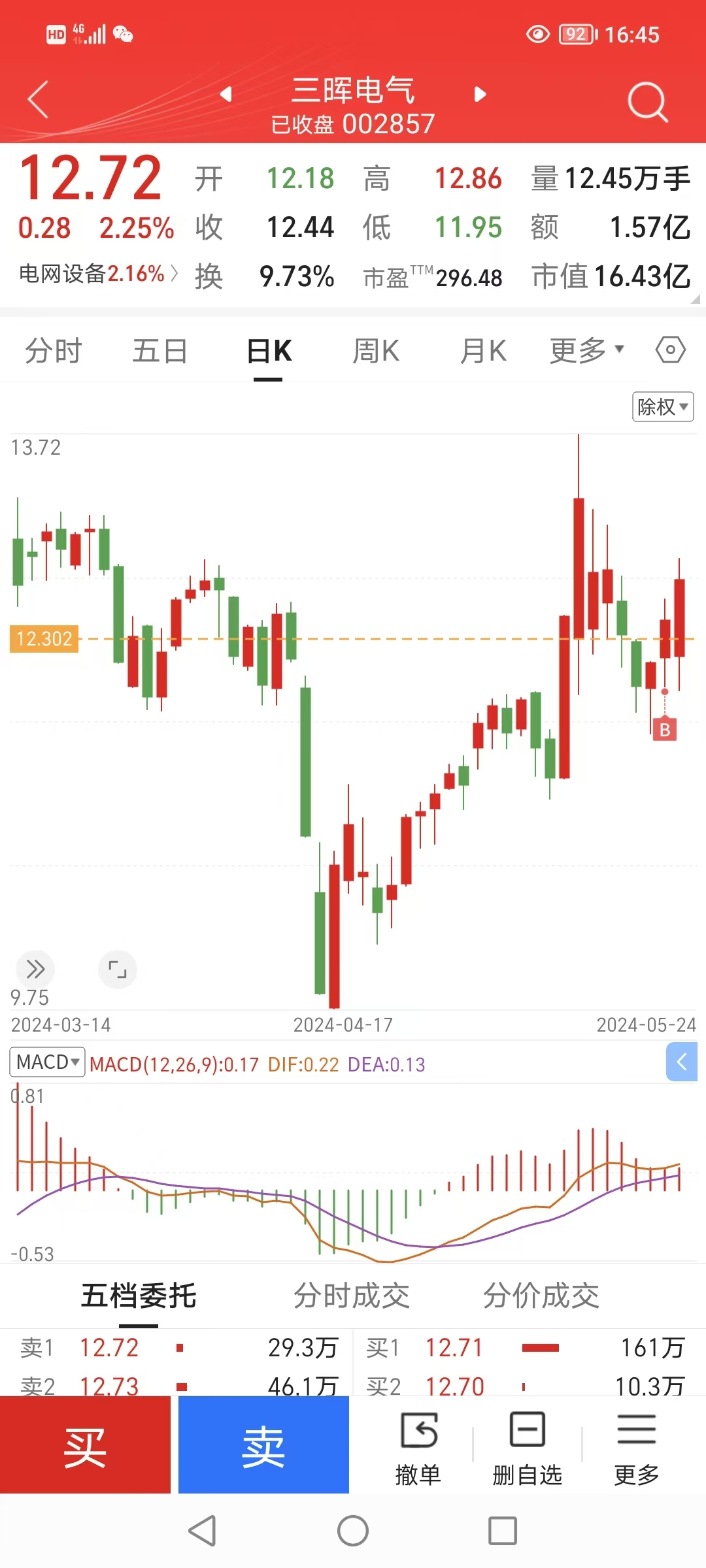
Task: Open the 电网设备 sector link
Action: tap(97, 274)
